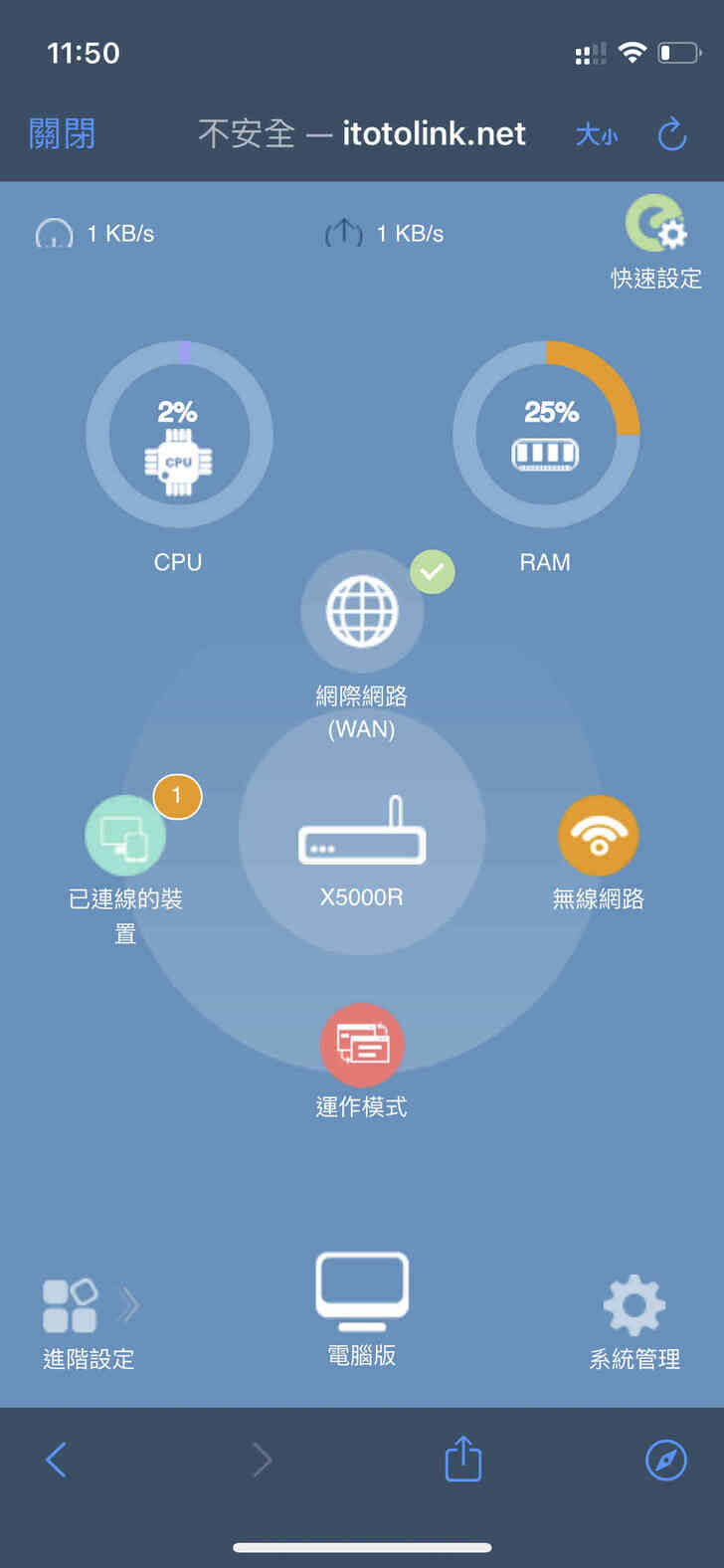Open the text size 大小 option
The height and width of the screenshot is (1568, 724).
coord(596,135)
